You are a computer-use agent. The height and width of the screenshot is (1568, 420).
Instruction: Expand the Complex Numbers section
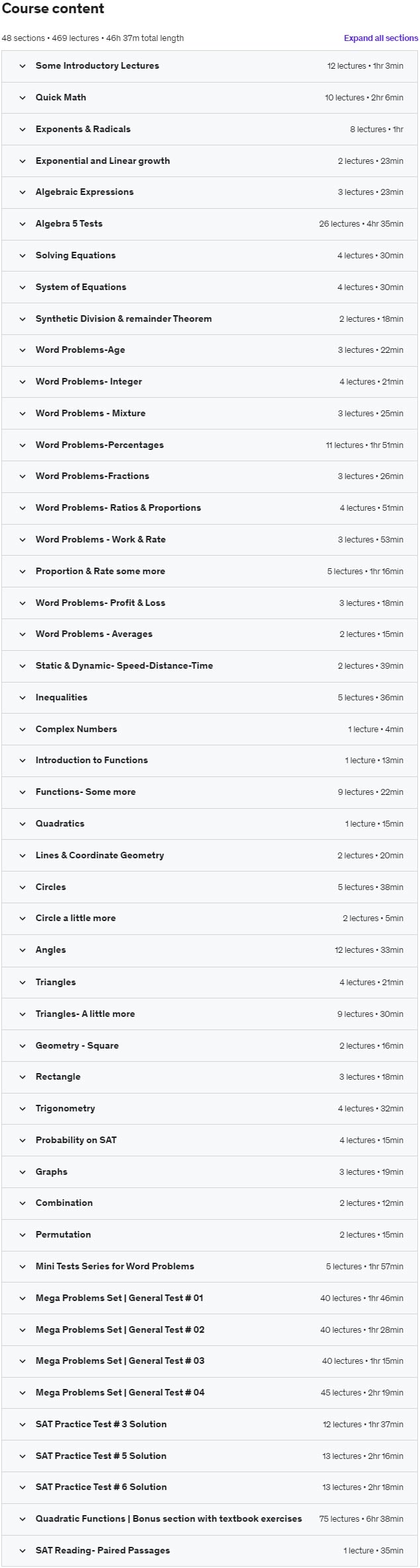(x=76, y=729)
